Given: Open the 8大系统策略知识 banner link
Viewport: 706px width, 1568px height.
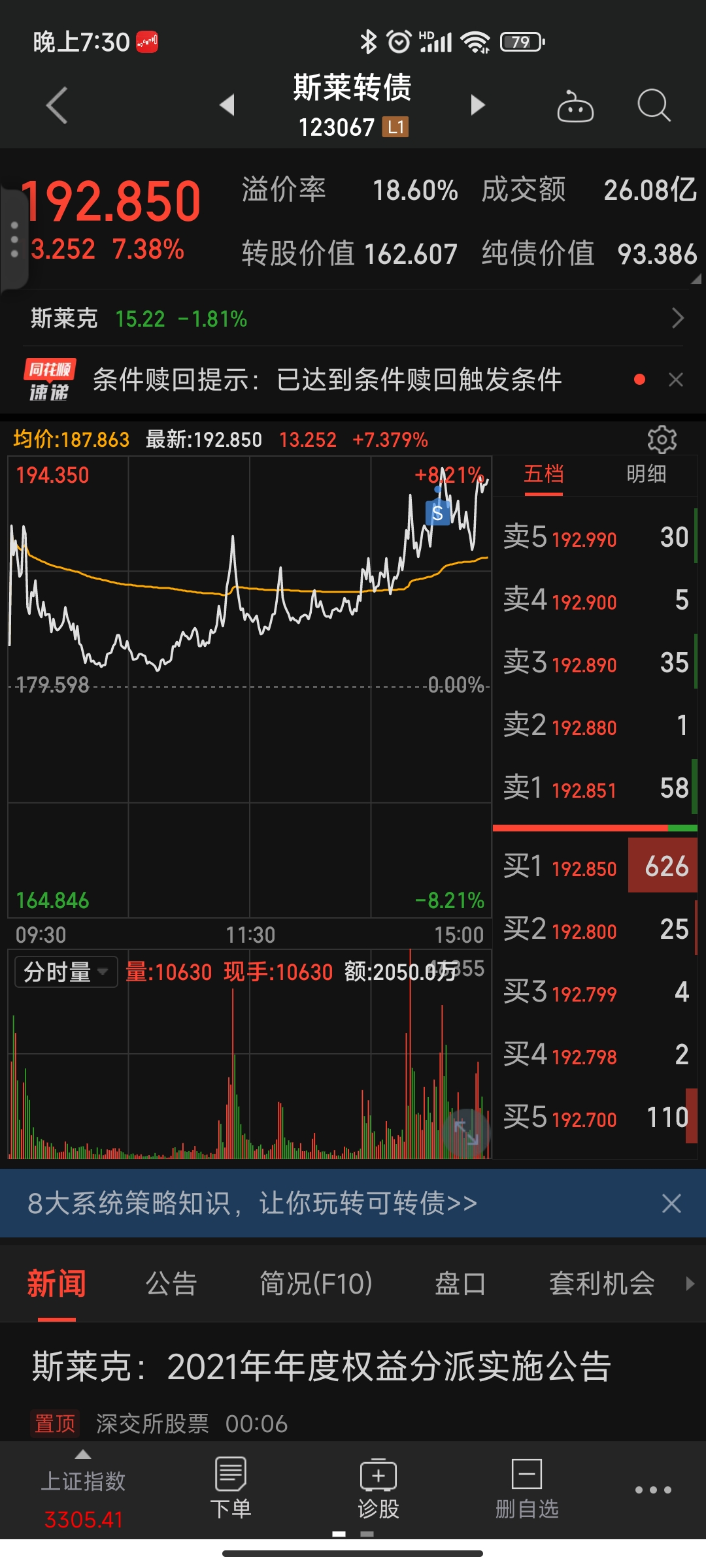Looking at the screenshot, I should click(252, 1203).
